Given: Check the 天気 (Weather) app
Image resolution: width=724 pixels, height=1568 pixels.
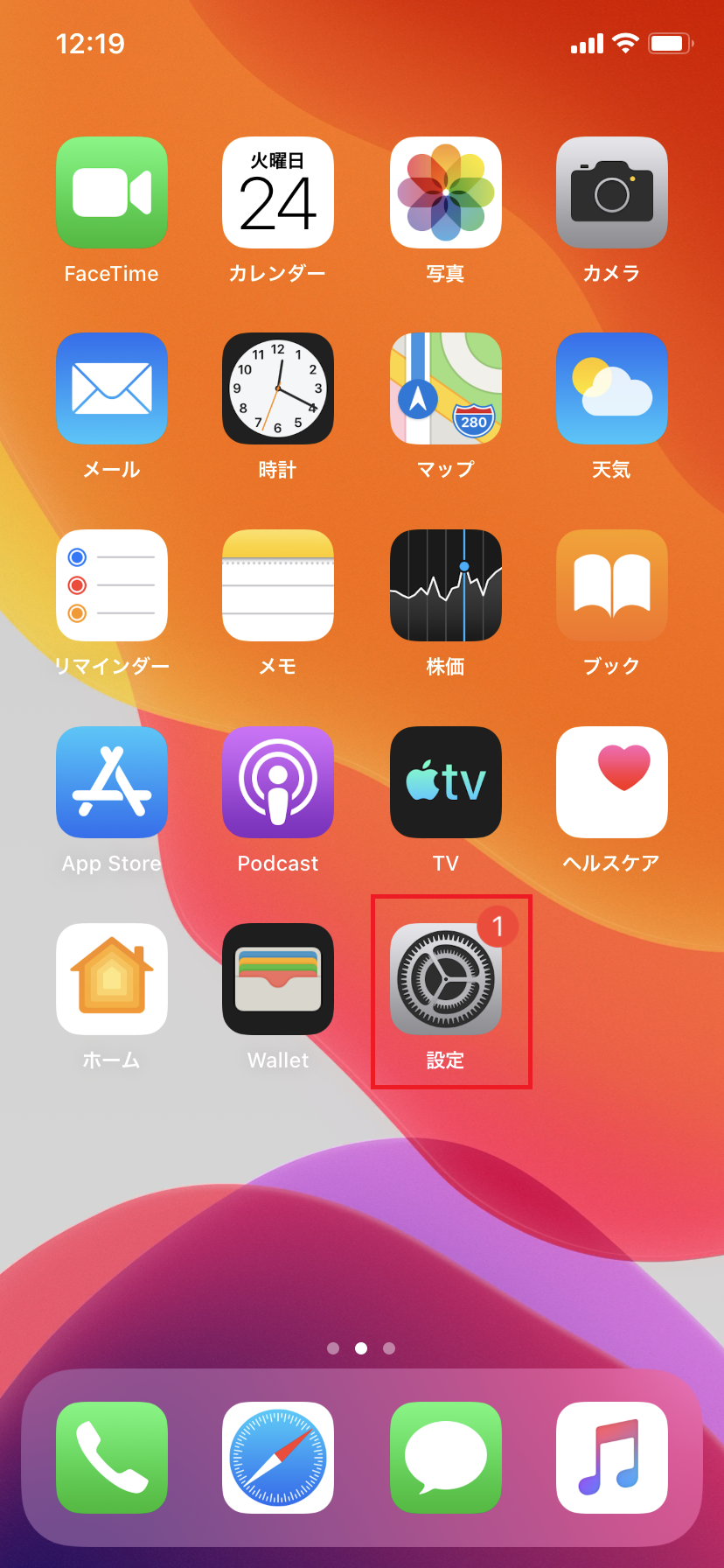Looking at the screenshot, I should pyautogui.click(x=611, y=388).
